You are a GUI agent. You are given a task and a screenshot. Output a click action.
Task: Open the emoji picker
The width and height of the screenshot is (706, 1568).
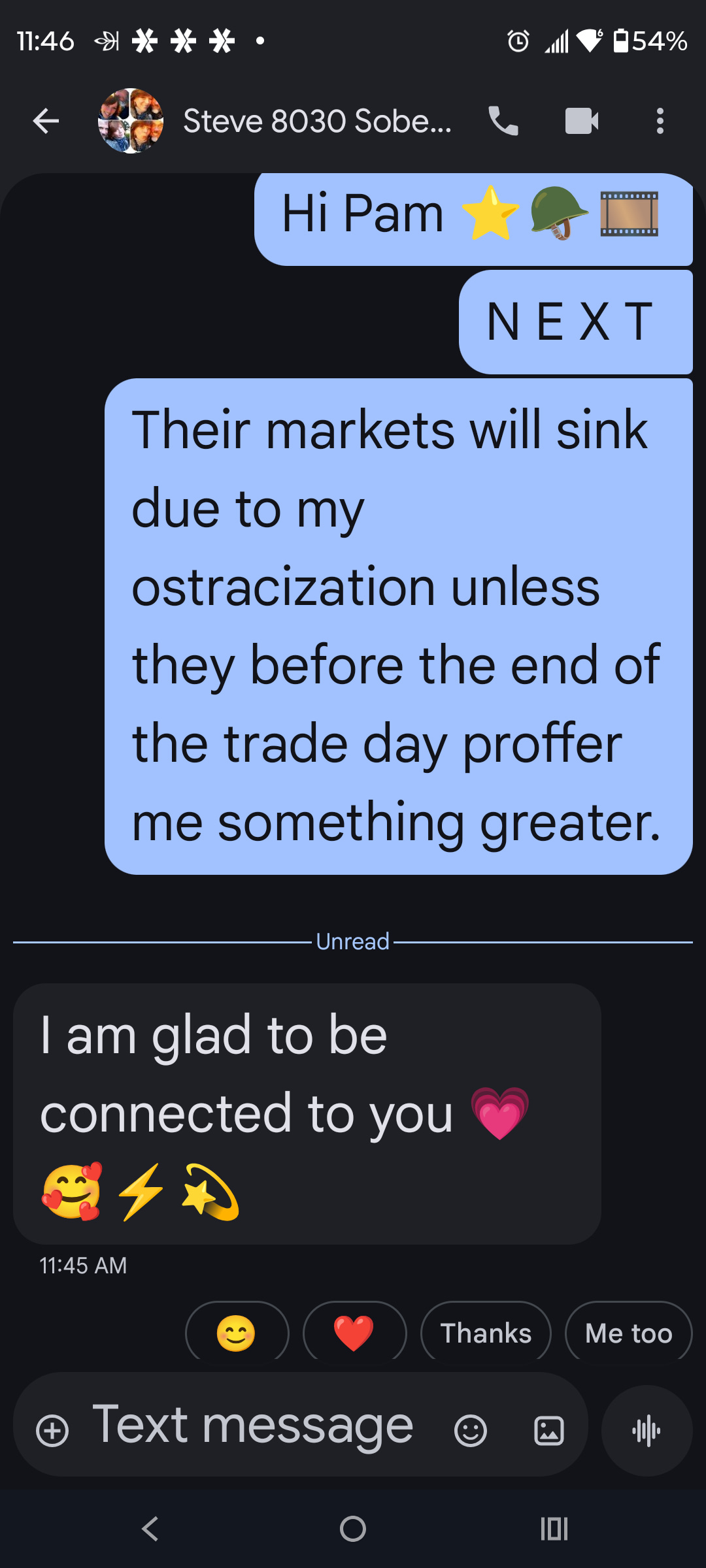pyautogui.click(x=471, y=1431)
